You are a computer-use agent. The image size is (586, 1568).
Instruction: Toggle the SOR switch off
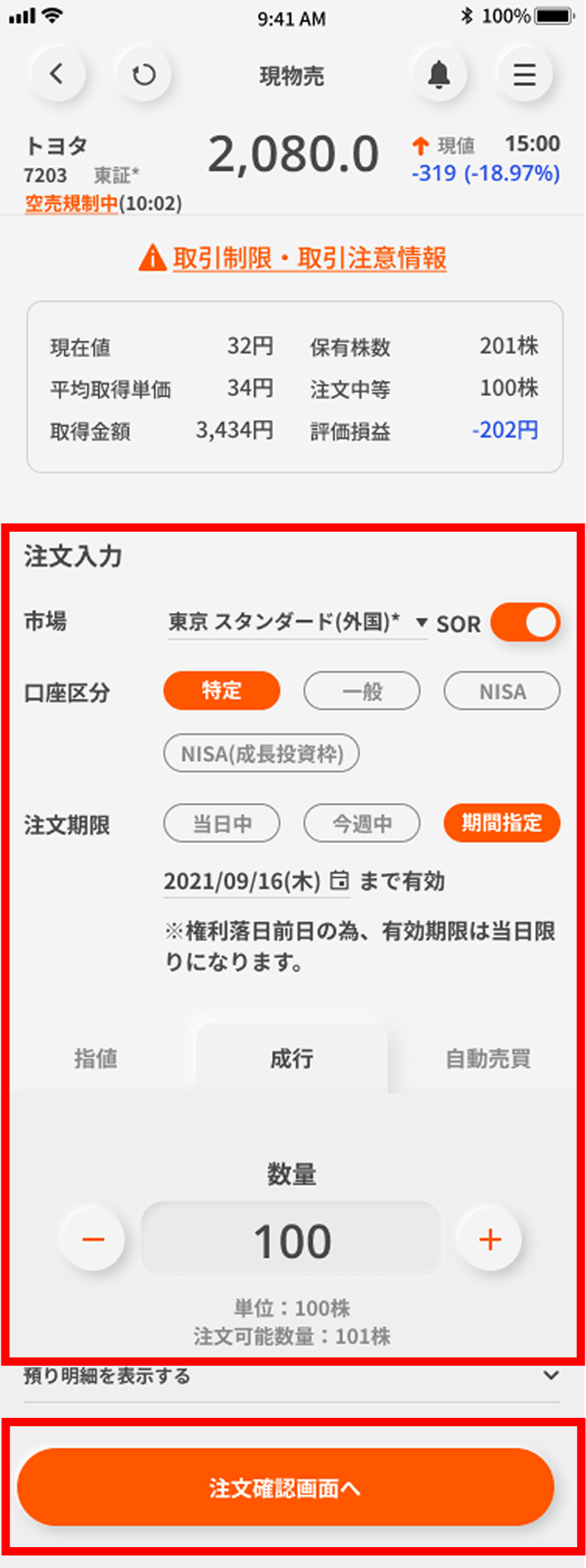coord(526,622)
